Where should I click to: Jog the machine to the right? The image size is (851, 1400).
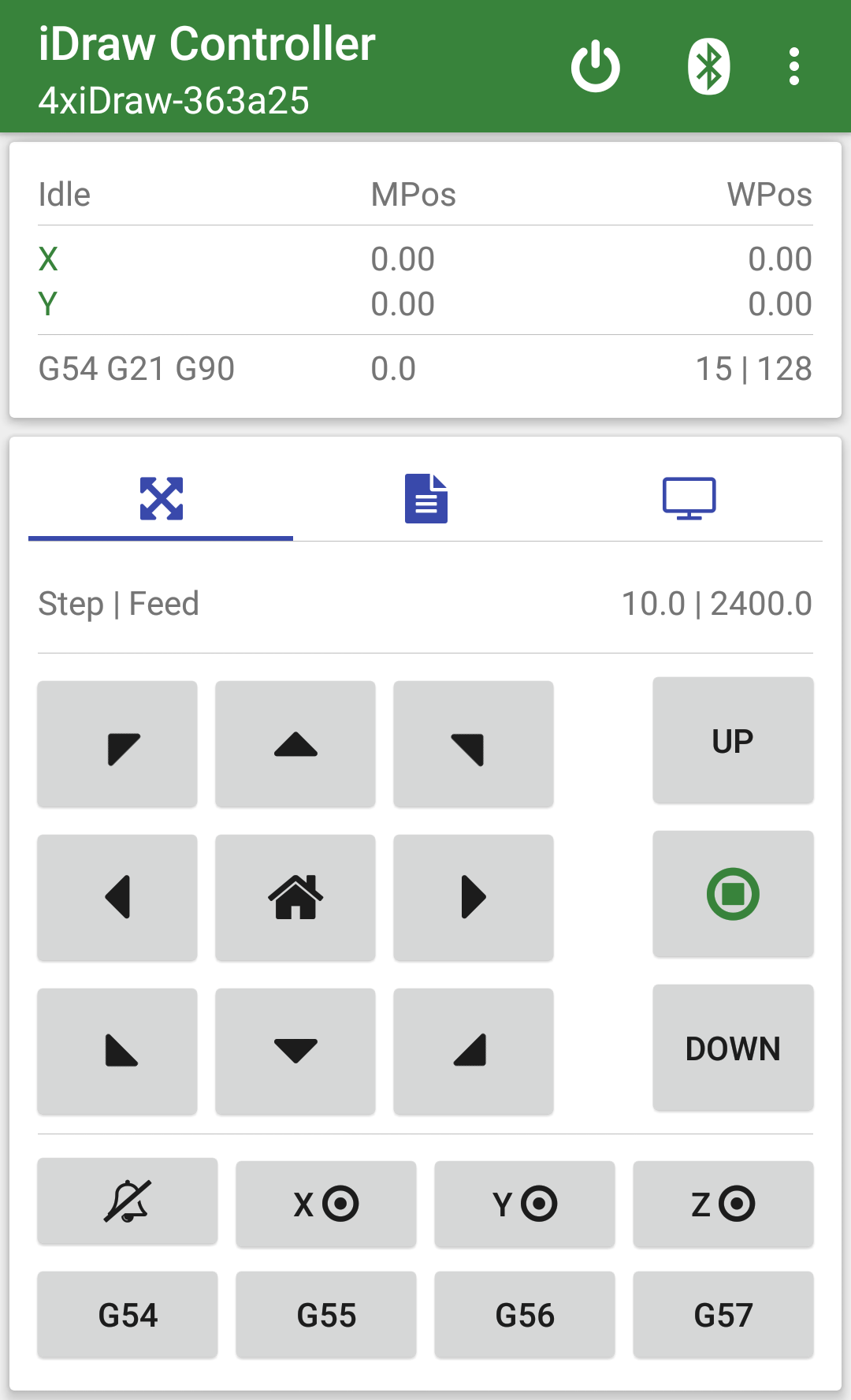coord(473,896)
